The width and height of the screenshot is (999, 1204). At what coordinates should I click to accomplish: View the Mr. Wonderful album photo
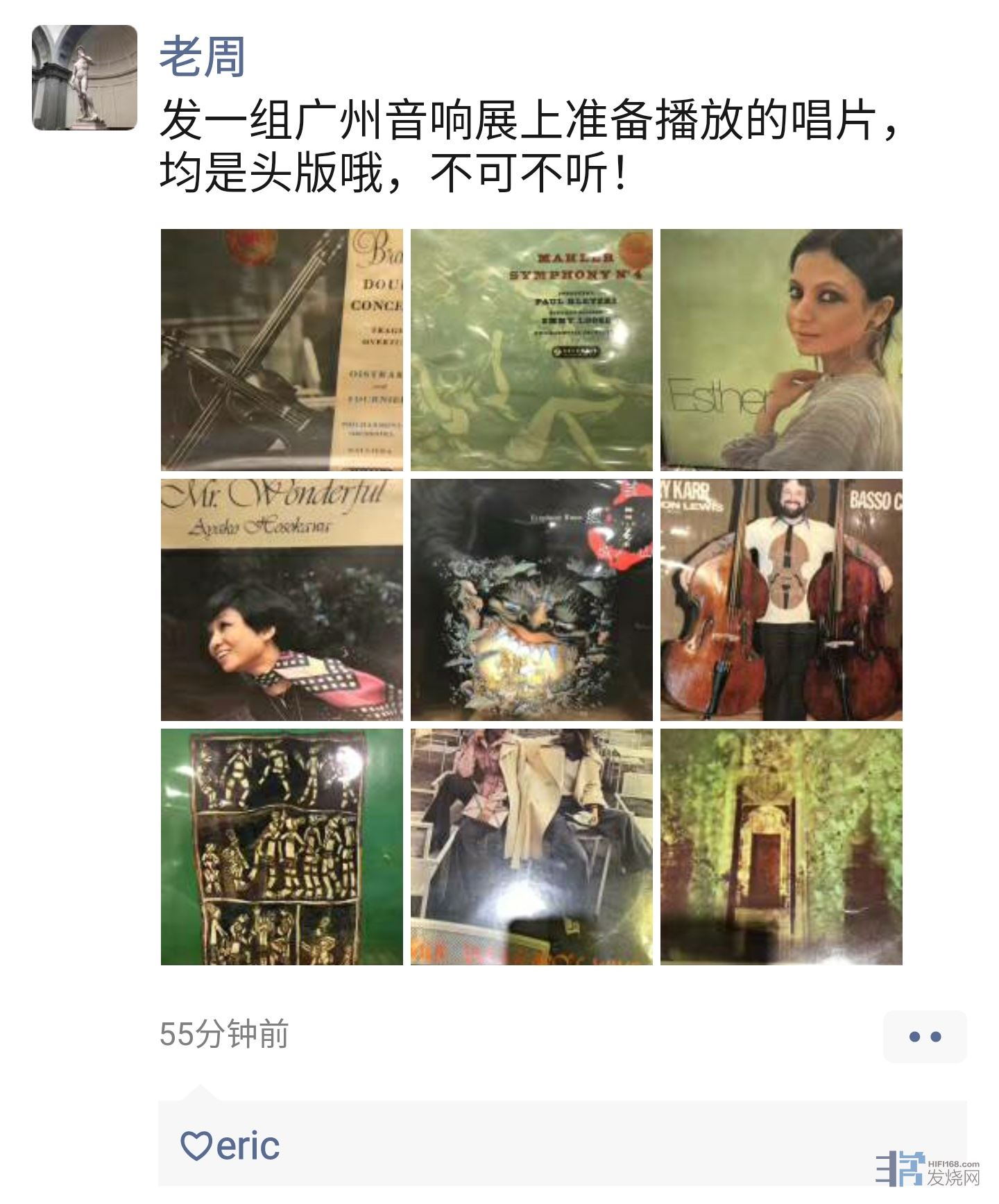pos(282,600)
